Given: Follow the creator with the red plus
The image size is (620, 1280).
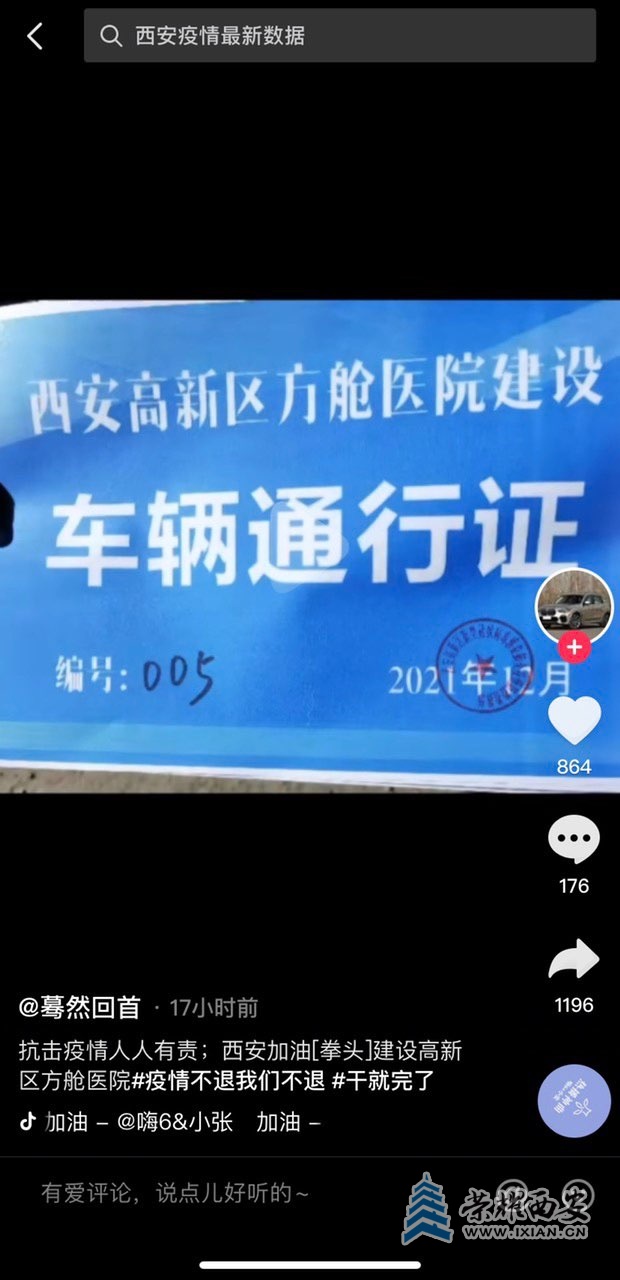Looking at the screenshot, I should (575, 646).
